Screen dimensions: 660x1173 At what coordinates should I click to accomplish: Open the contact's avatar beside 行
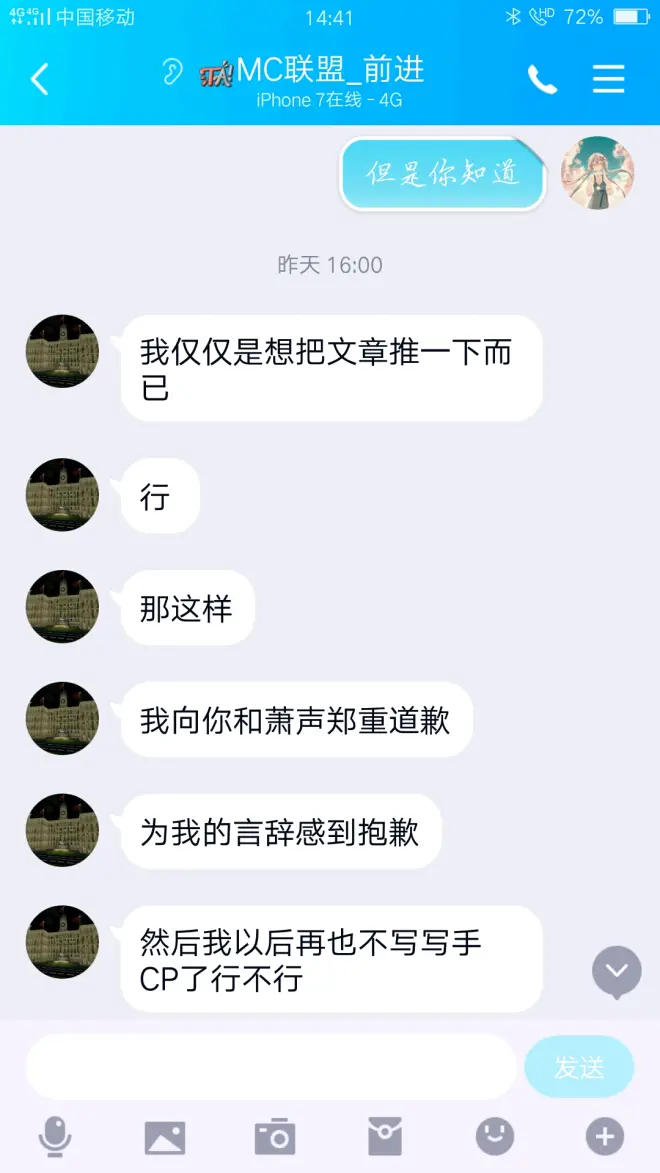click(62, 495)
